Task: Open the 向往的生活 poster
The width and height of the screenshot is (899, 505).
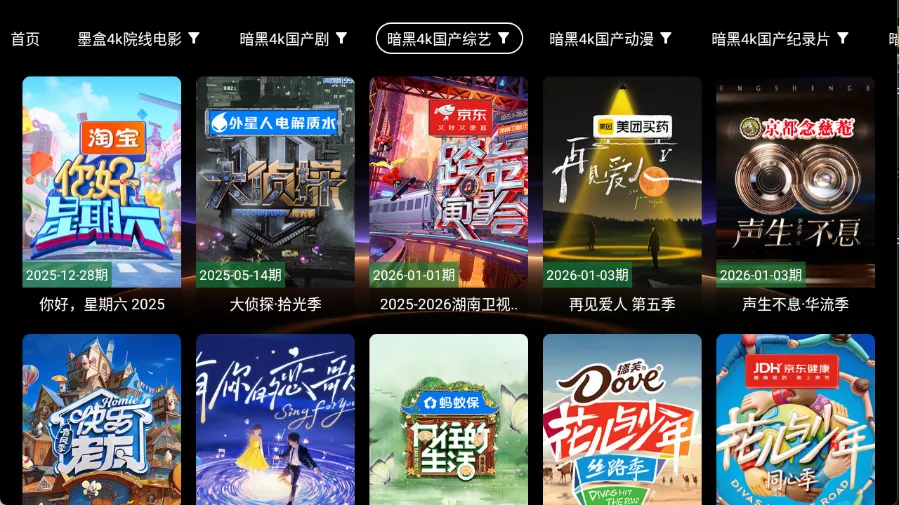Action: coord(448,418)
